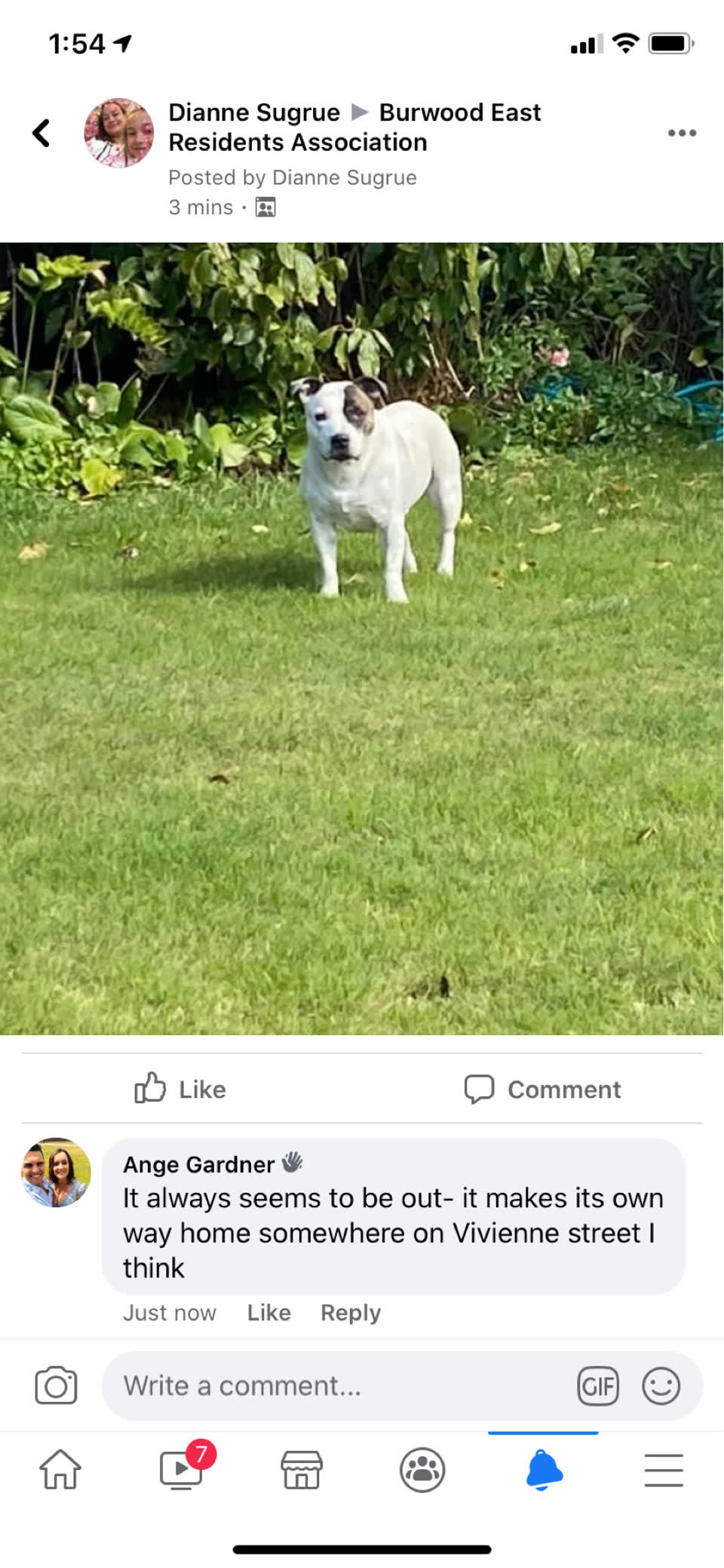Like Dianne Sugrue's post
The height and width of the screenshot is (1568, 724).
[x=180, y=1089]
